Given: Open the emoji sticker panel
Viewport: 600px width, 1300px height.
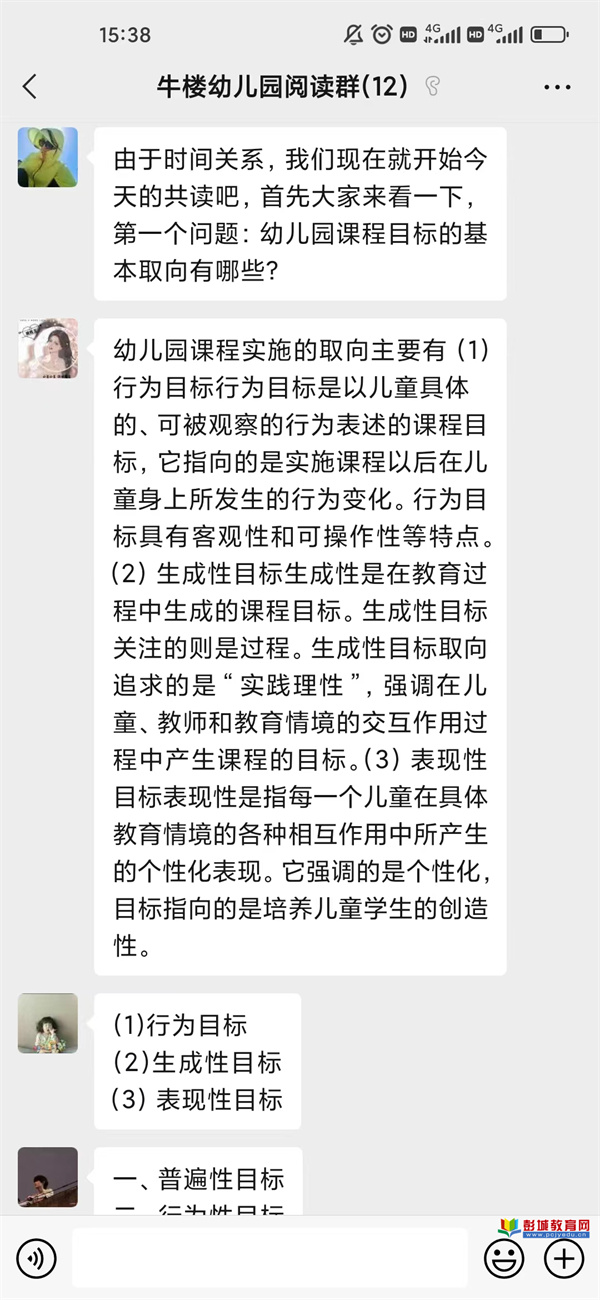Looking at the screenshot, I should (504, 1258).
